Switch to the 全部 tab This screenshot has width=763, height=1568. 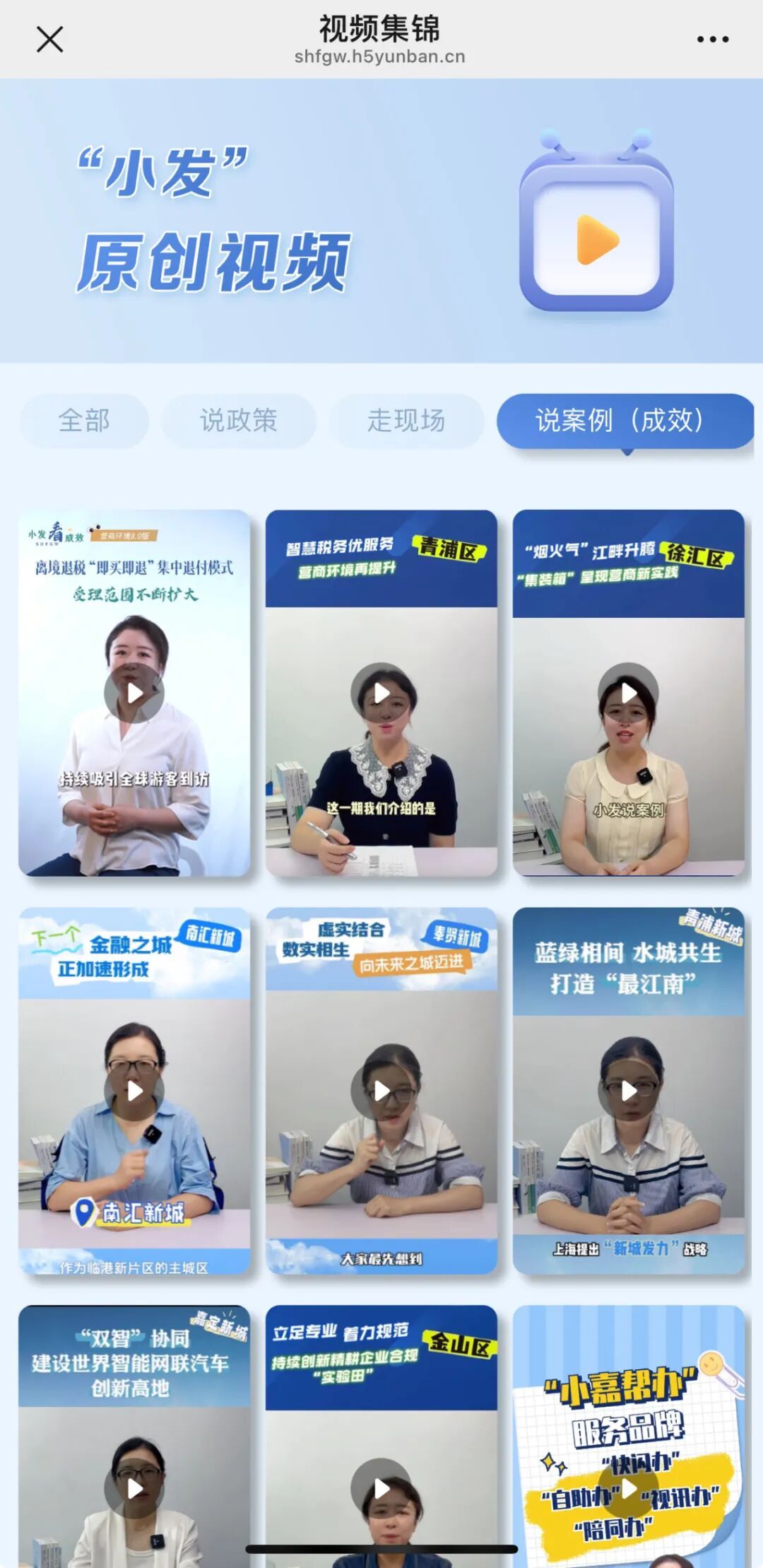coord(84,421)
